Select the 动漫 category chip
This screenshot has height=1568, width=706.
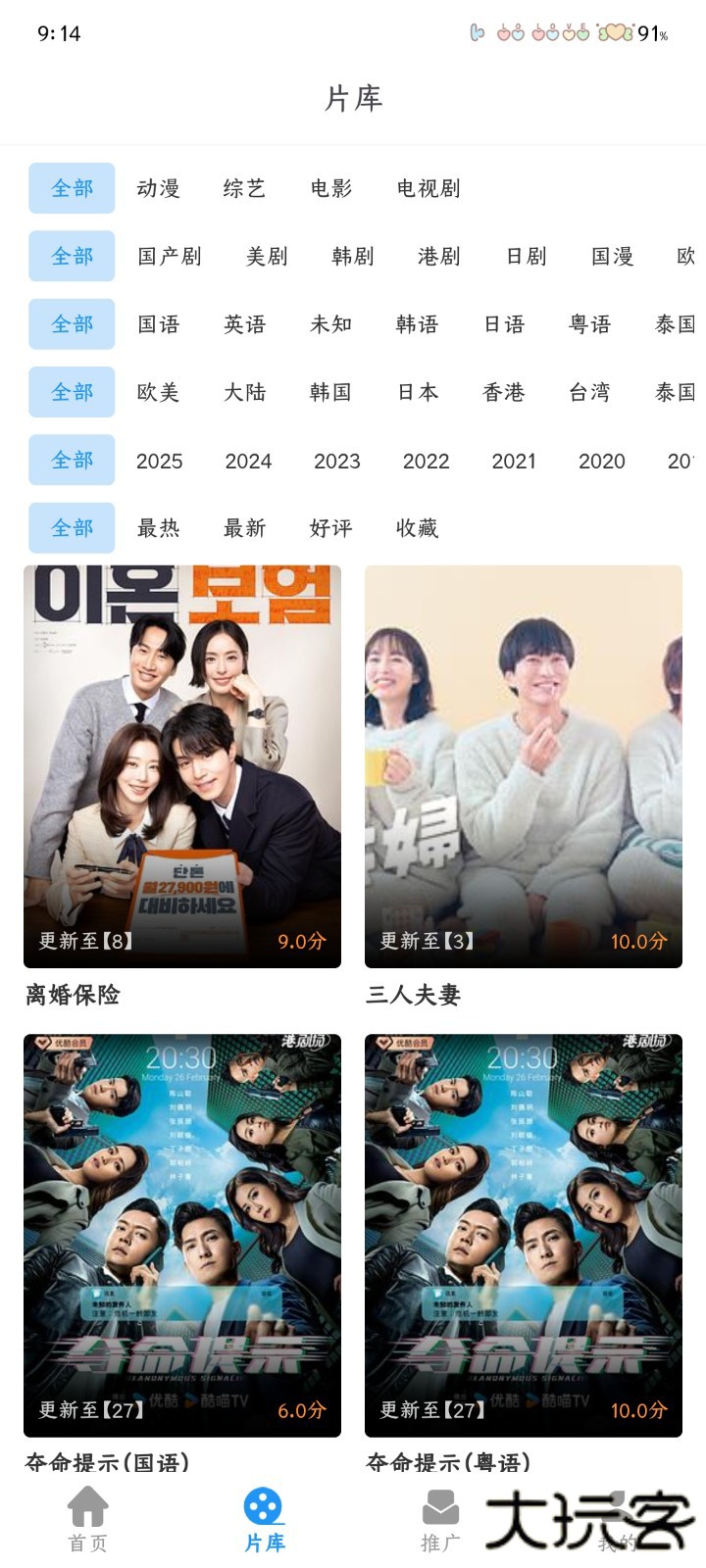coord(158,188)
